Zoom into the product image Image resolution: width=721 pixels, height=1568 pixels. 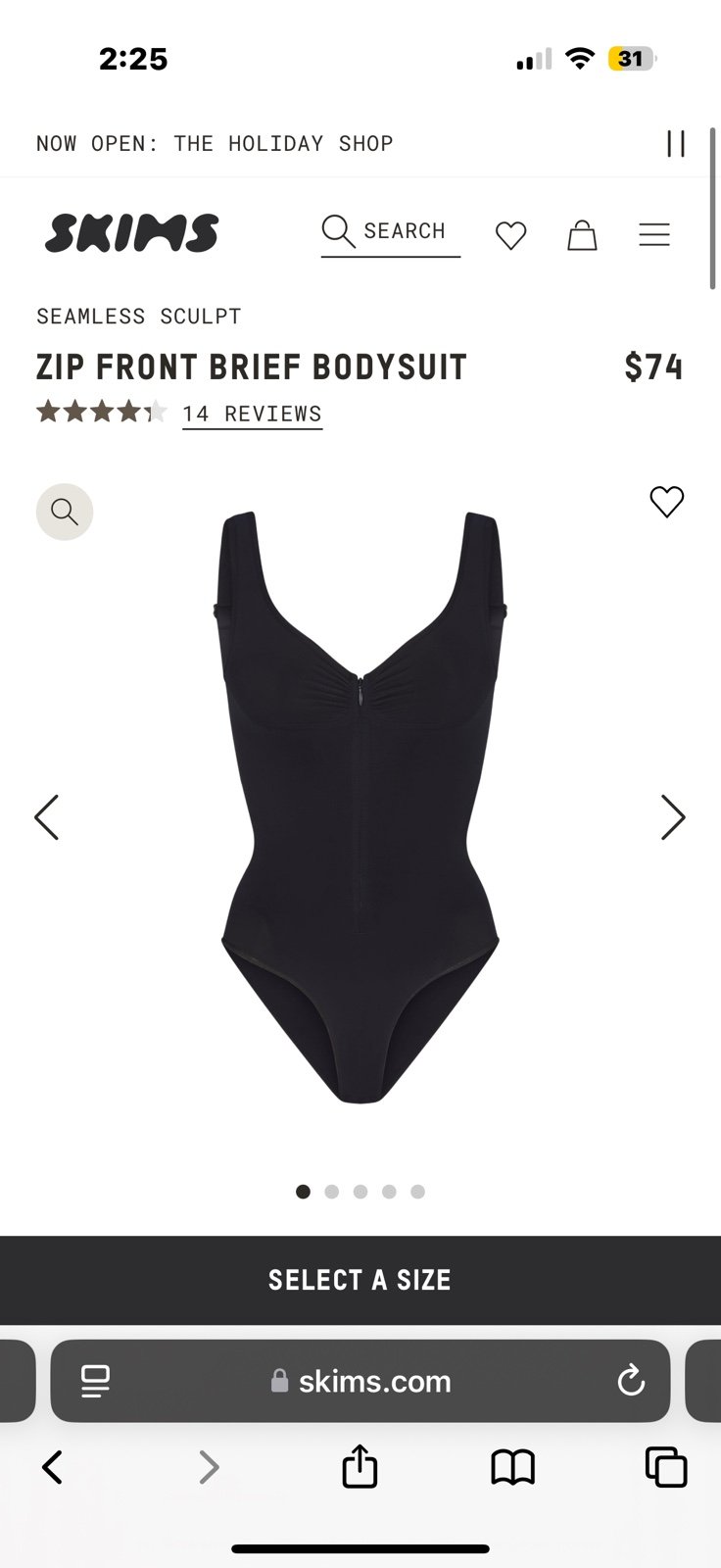tap(65, 512)
